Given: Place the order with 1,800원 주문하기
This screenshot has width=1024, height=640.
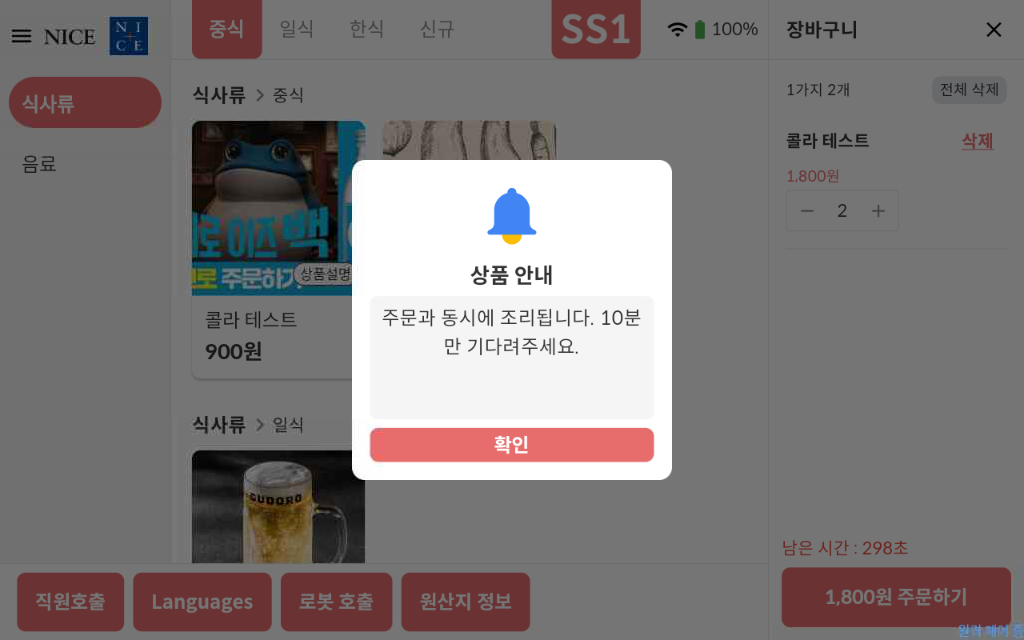Looking at the screenshot, I should click(896, 597).
